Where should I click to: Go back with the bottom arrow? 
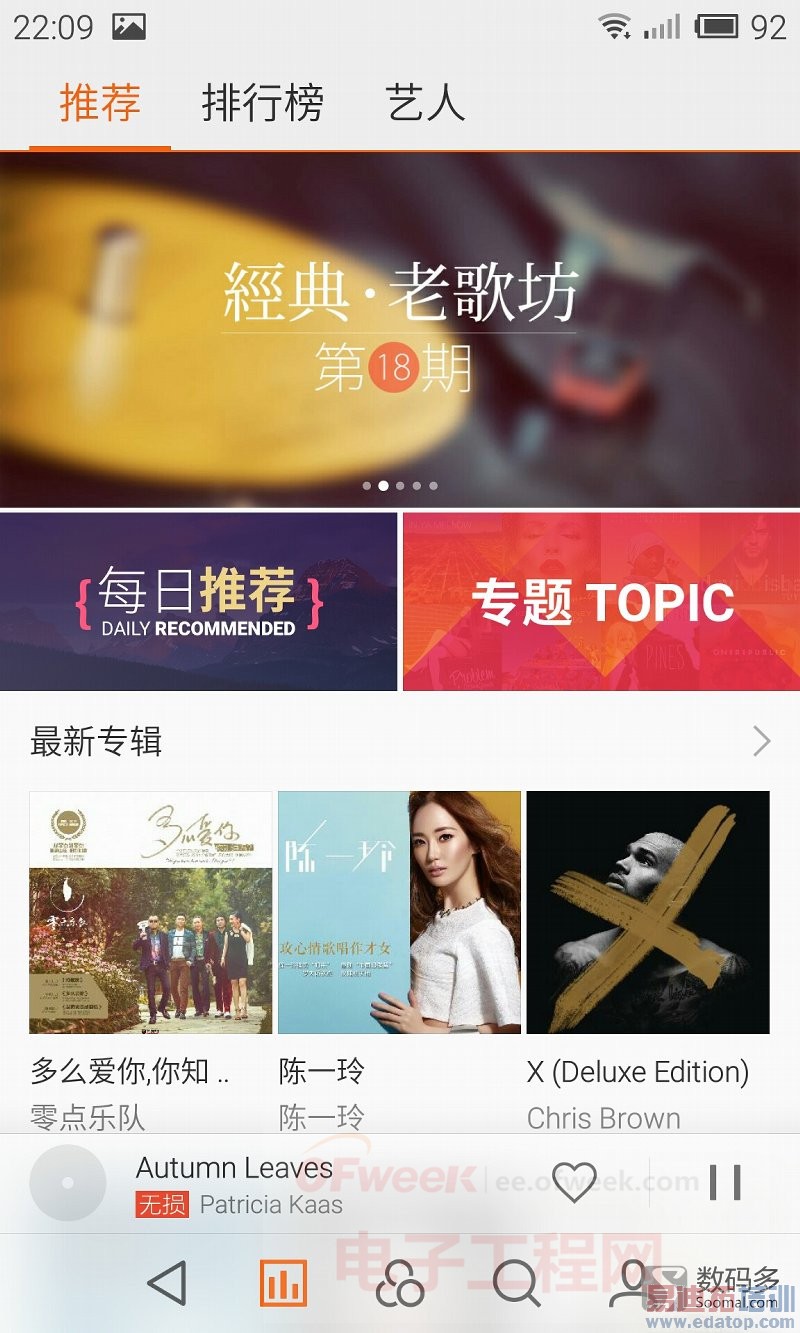pyautogui.click(x=167, y=1283)
